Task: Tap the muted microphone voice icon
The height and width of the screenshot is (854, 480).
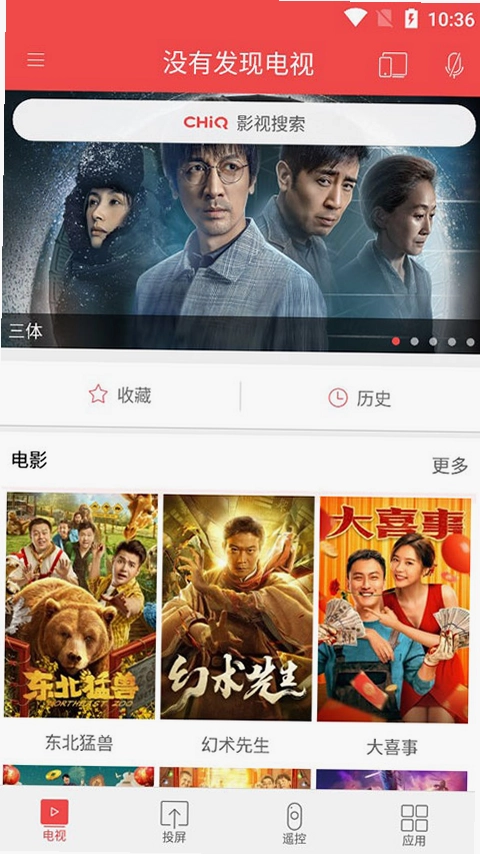Action: [454, 65]
